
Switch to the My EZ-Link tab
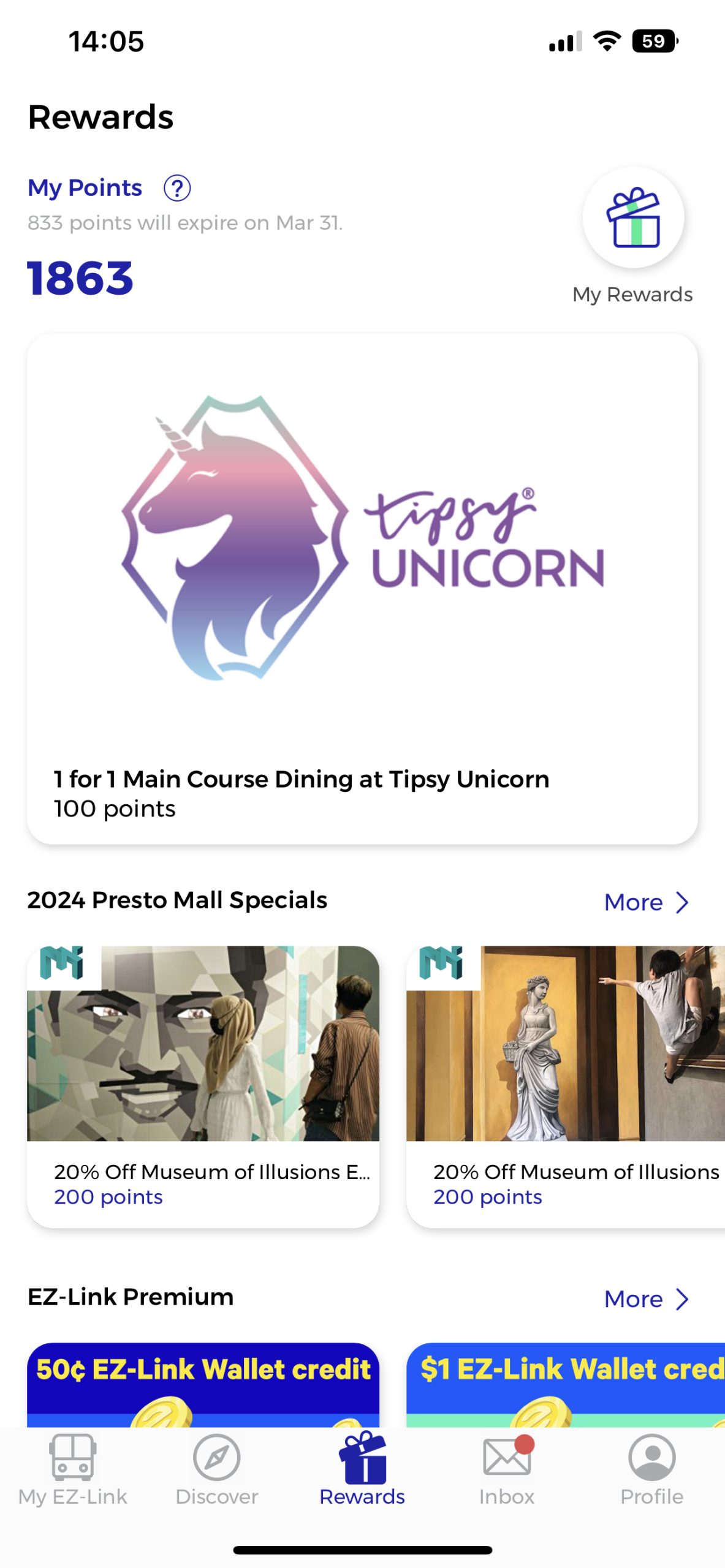coord(72,1470)
